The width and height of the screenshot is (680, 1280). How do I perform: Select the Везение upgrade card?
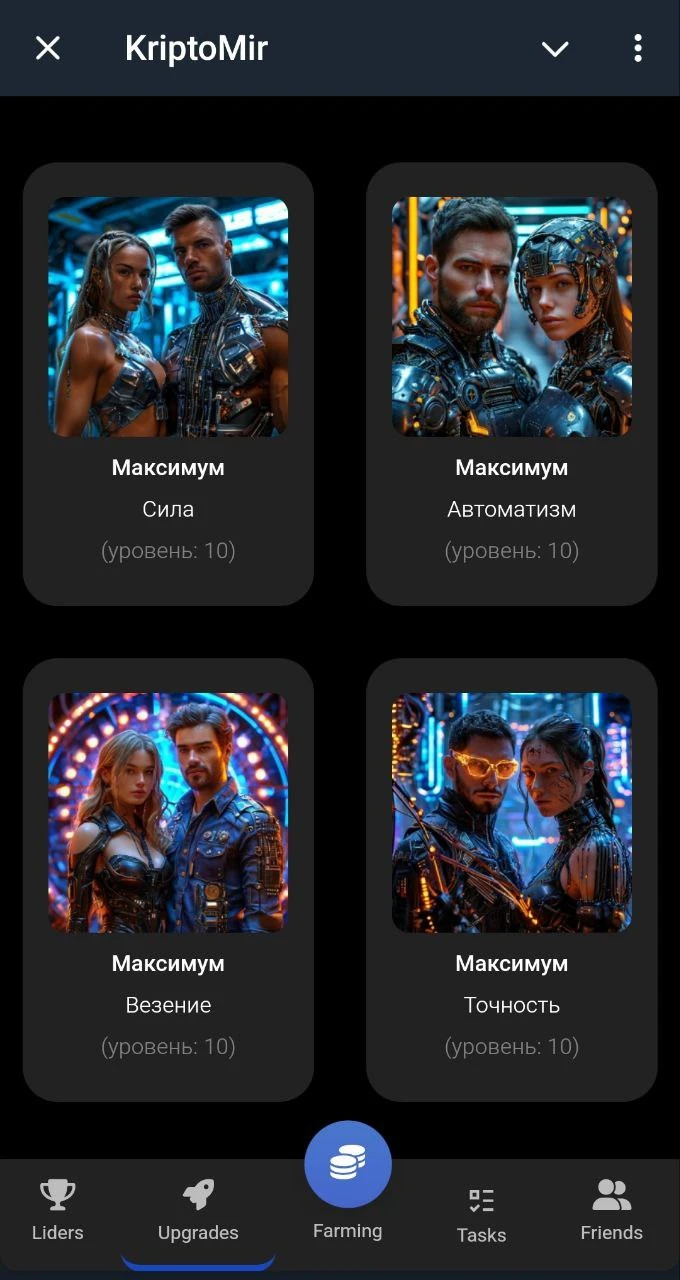pos(168,879)
